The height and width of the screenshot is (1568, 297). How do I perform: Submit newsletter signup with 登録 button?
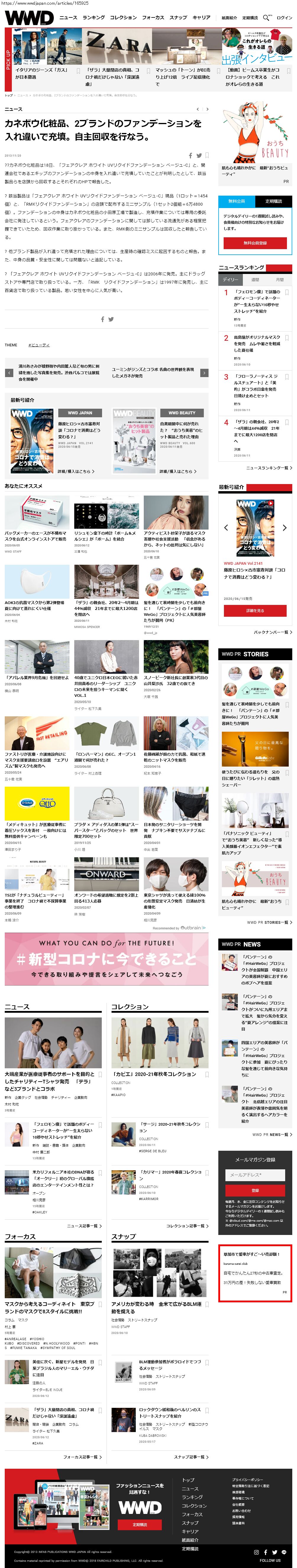tap(255, 1190)
